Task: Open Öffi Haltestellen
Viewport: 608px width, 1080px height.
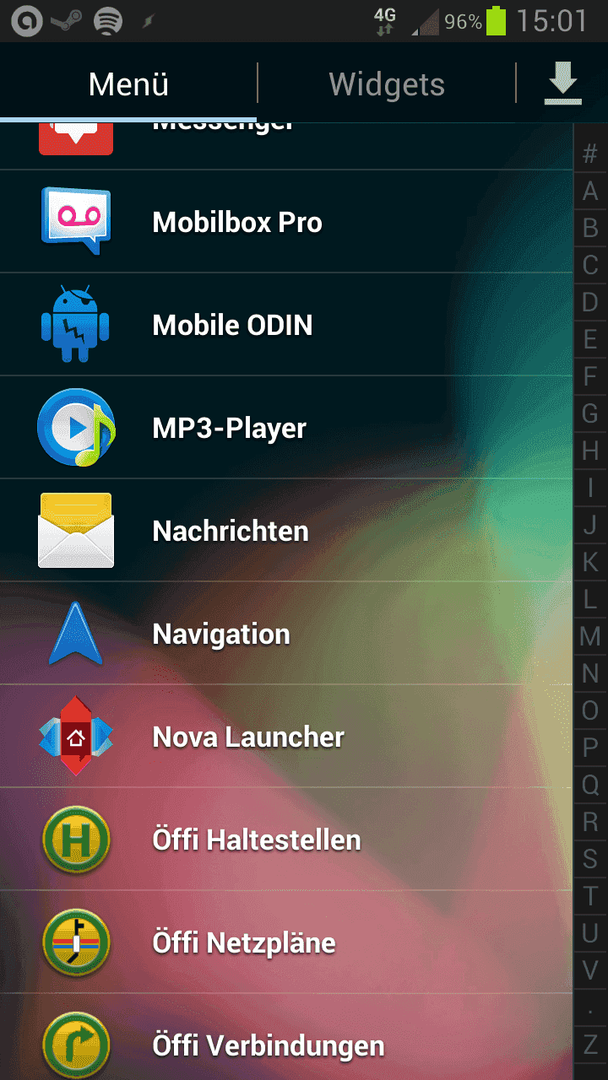Action: pyautogui.click(x=286, y=839)
